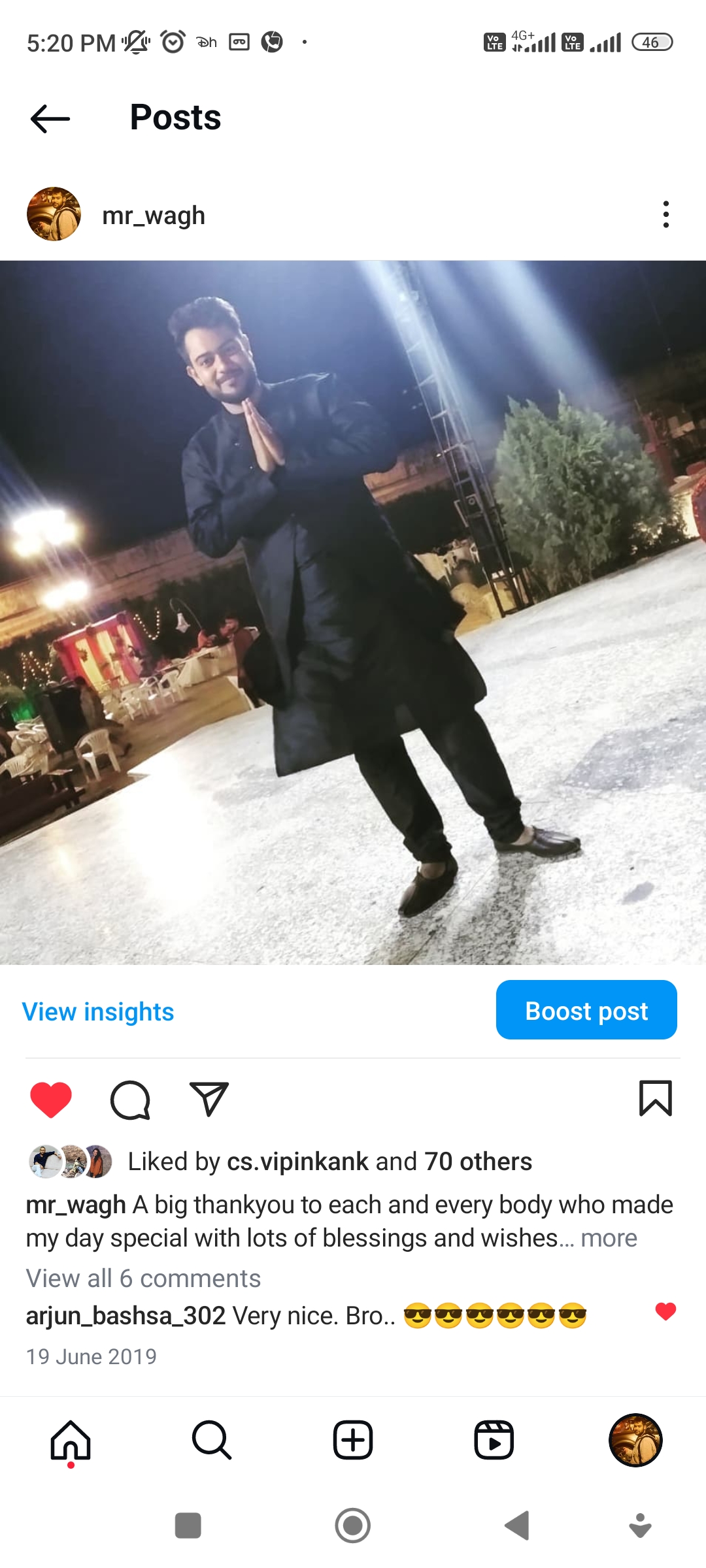This screenshot has height=1568, width=706.
Task: Share the post via the paper plane icon
Action: (209, 1100)
